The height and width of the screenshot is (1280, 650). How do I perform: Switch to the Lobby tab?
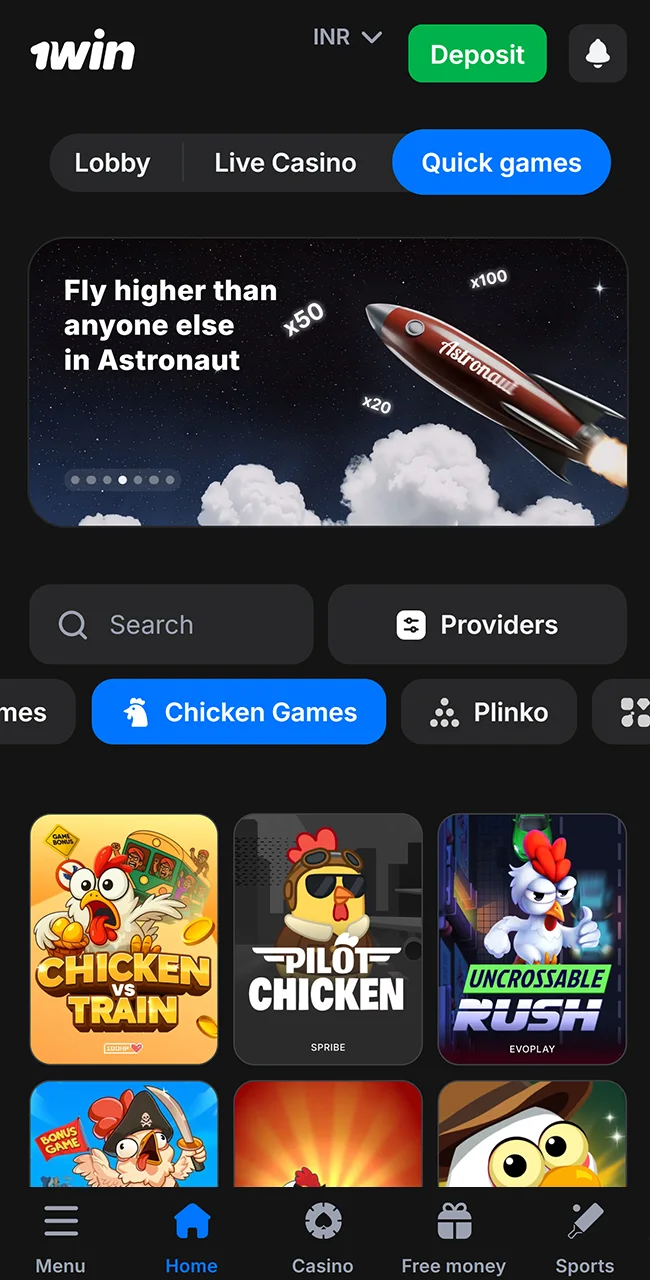pyautogui.click(x=112, y=163)
